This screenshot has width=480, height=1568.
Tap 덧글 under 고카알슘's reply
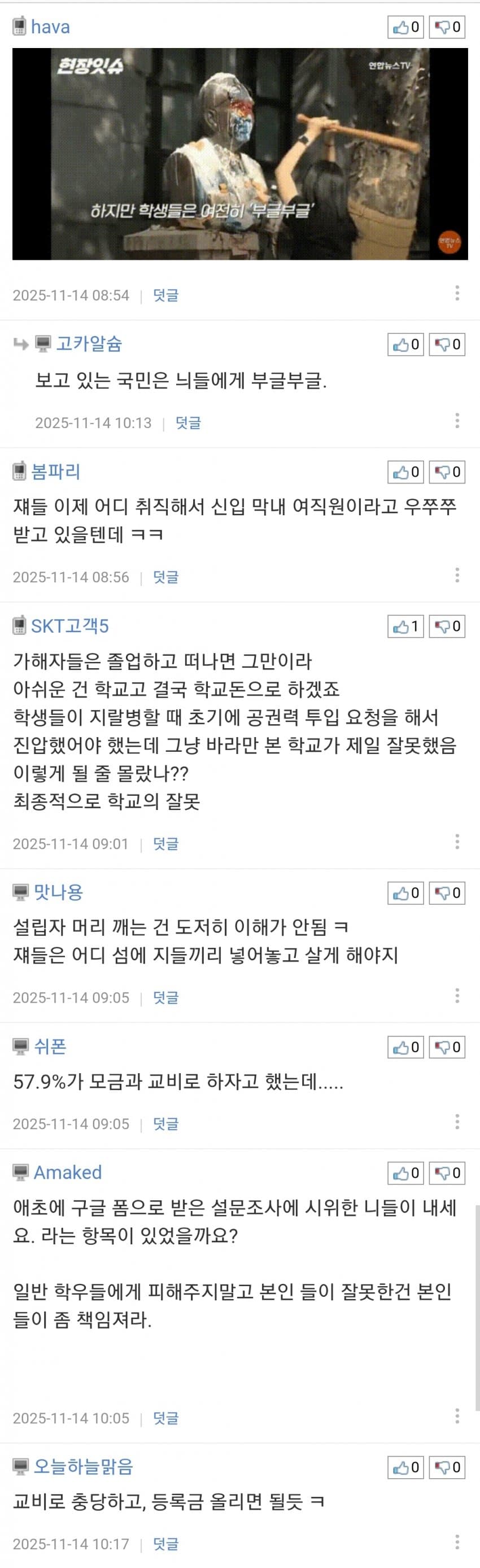point(188,423)
